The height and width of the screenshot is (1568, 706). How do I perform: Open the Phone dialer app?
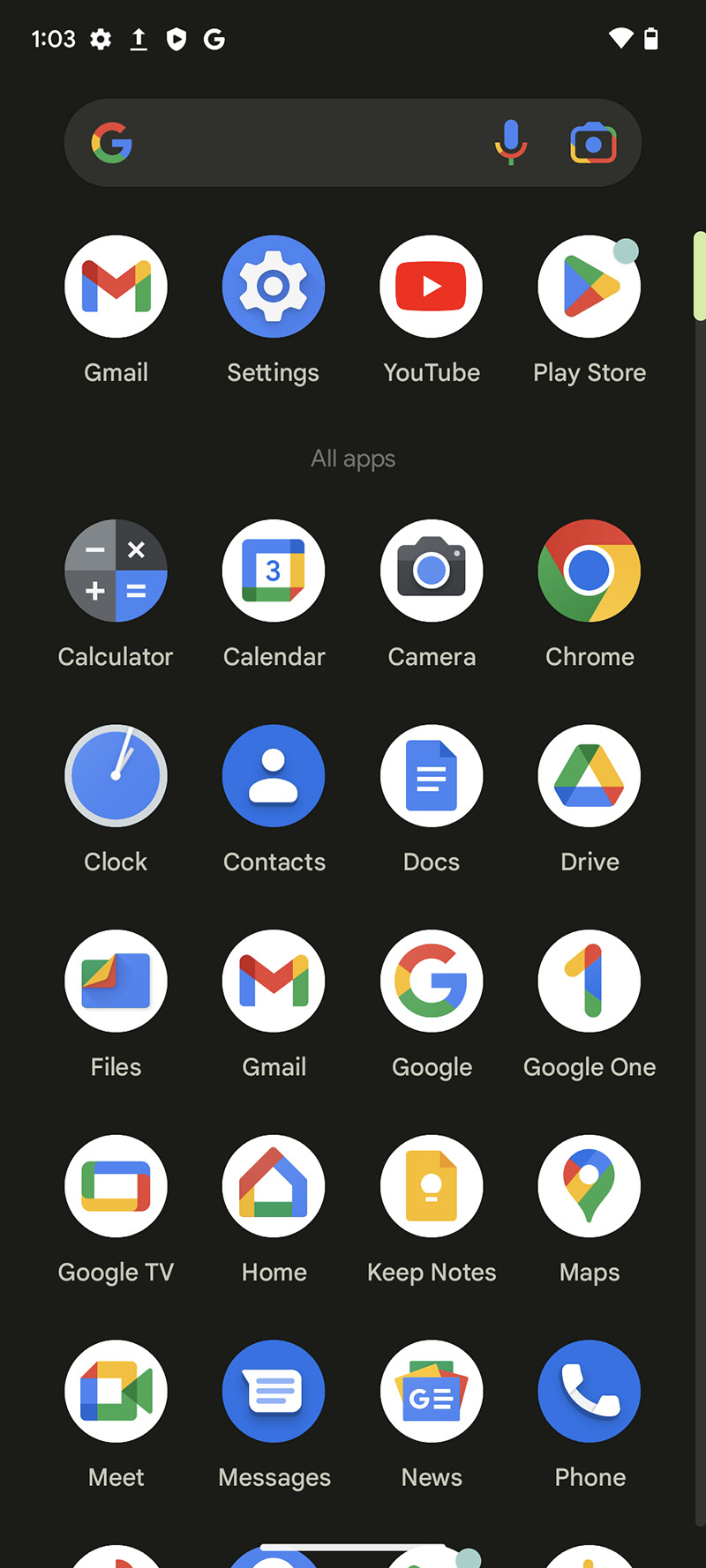(x=590, y=1392)
